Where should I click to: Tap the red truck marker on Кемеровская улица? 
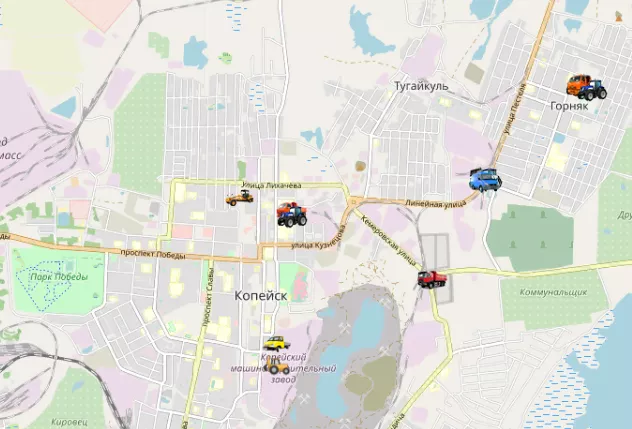tap(433, 278)
